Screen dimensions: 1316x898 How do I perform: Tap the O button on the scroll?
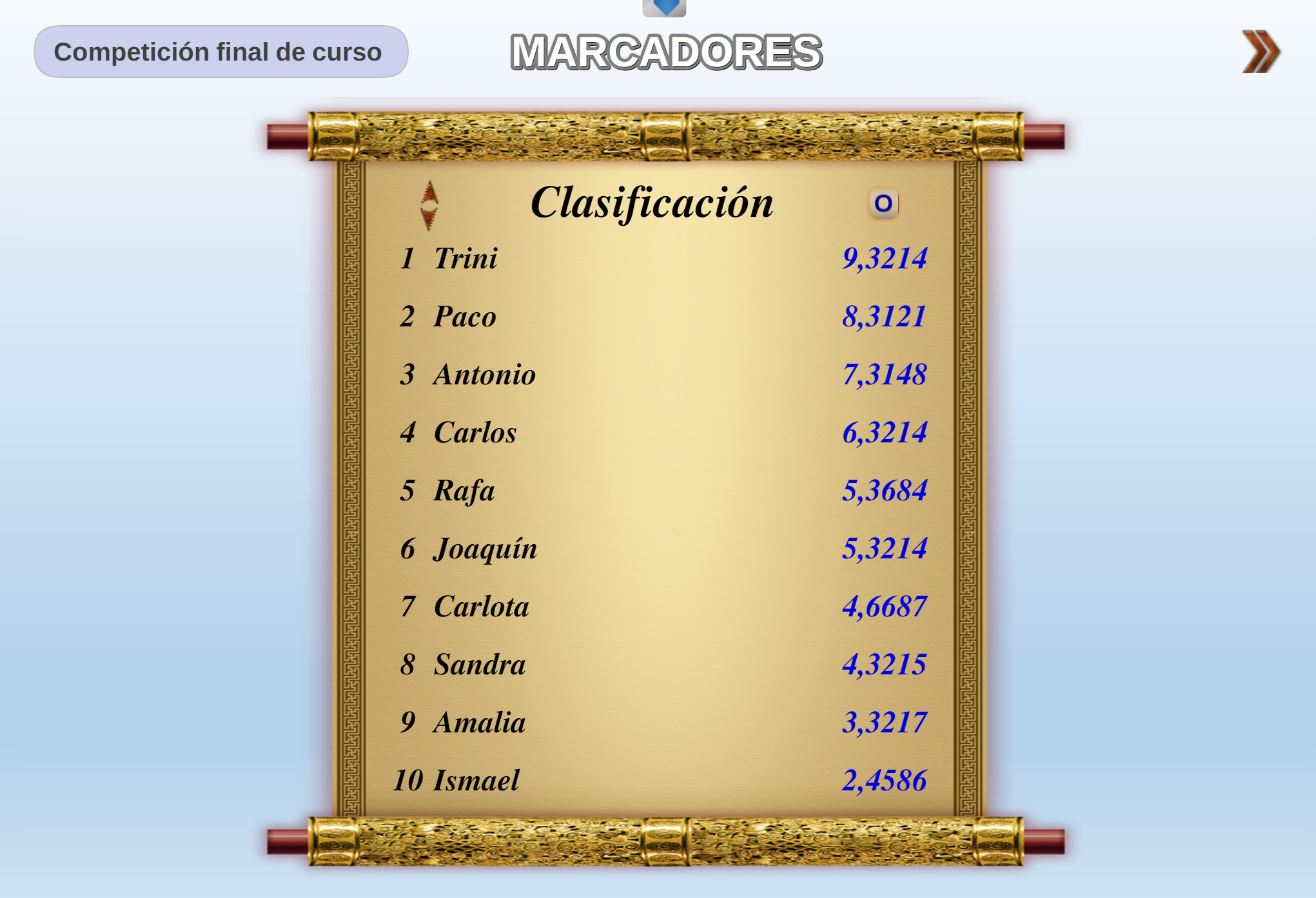[883, 204]
